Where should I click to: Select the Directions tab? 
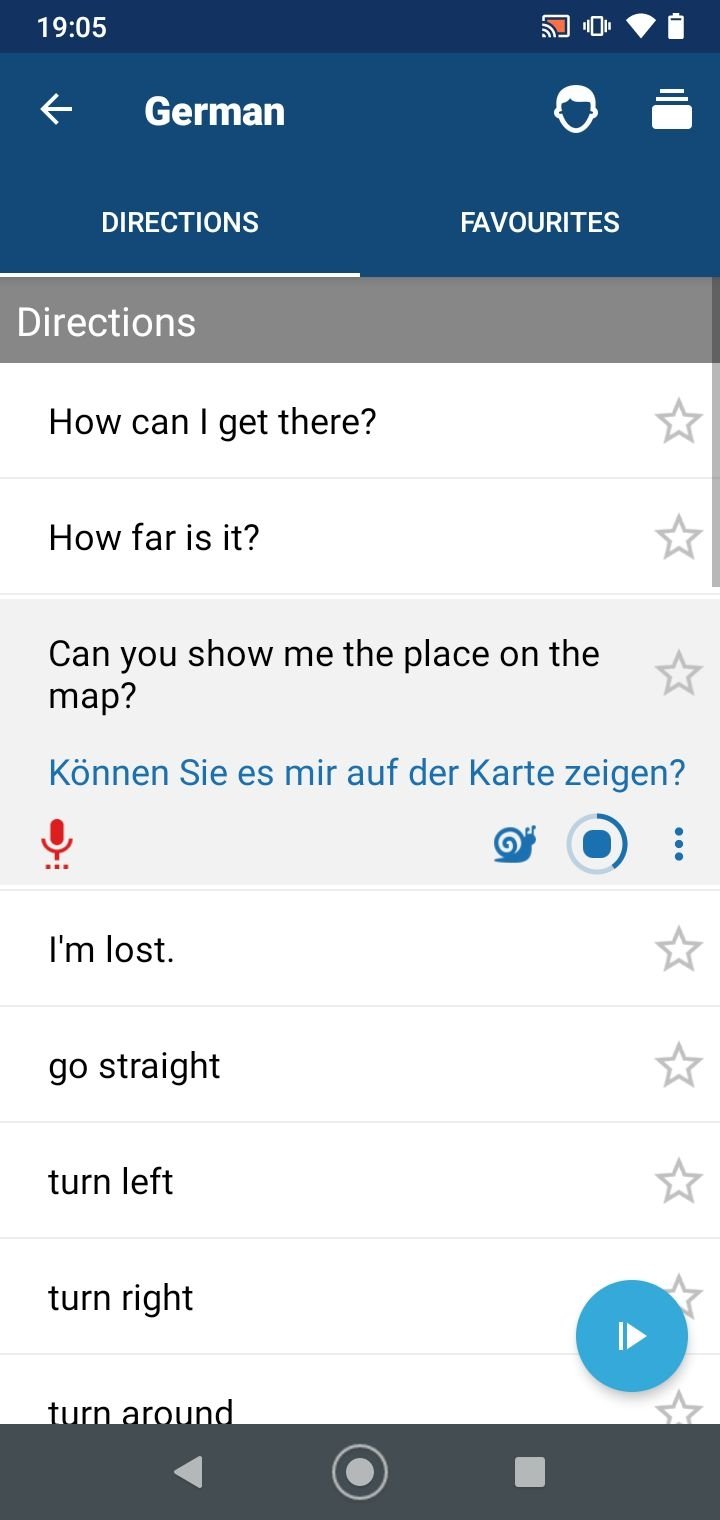(180, 222)
